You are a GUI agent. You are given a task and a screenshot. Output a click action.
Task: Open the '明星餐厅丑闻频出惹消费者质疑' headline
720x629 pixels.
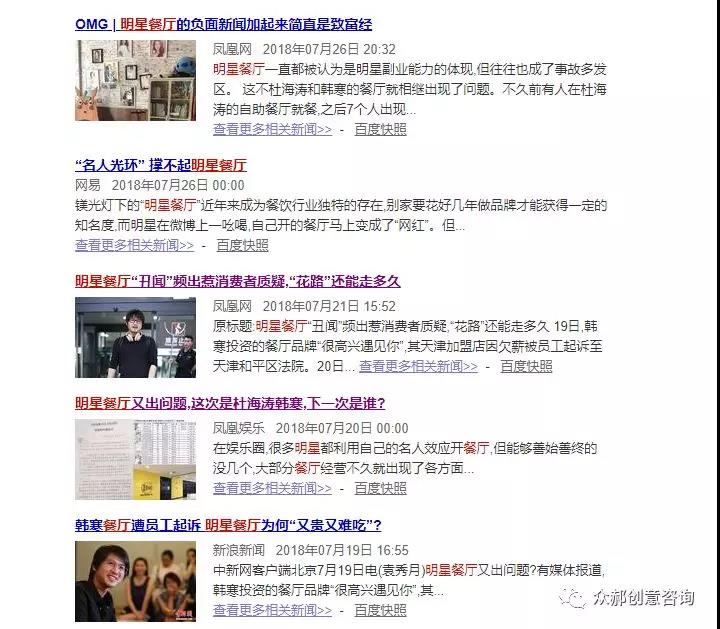click(x=237, y=282)
